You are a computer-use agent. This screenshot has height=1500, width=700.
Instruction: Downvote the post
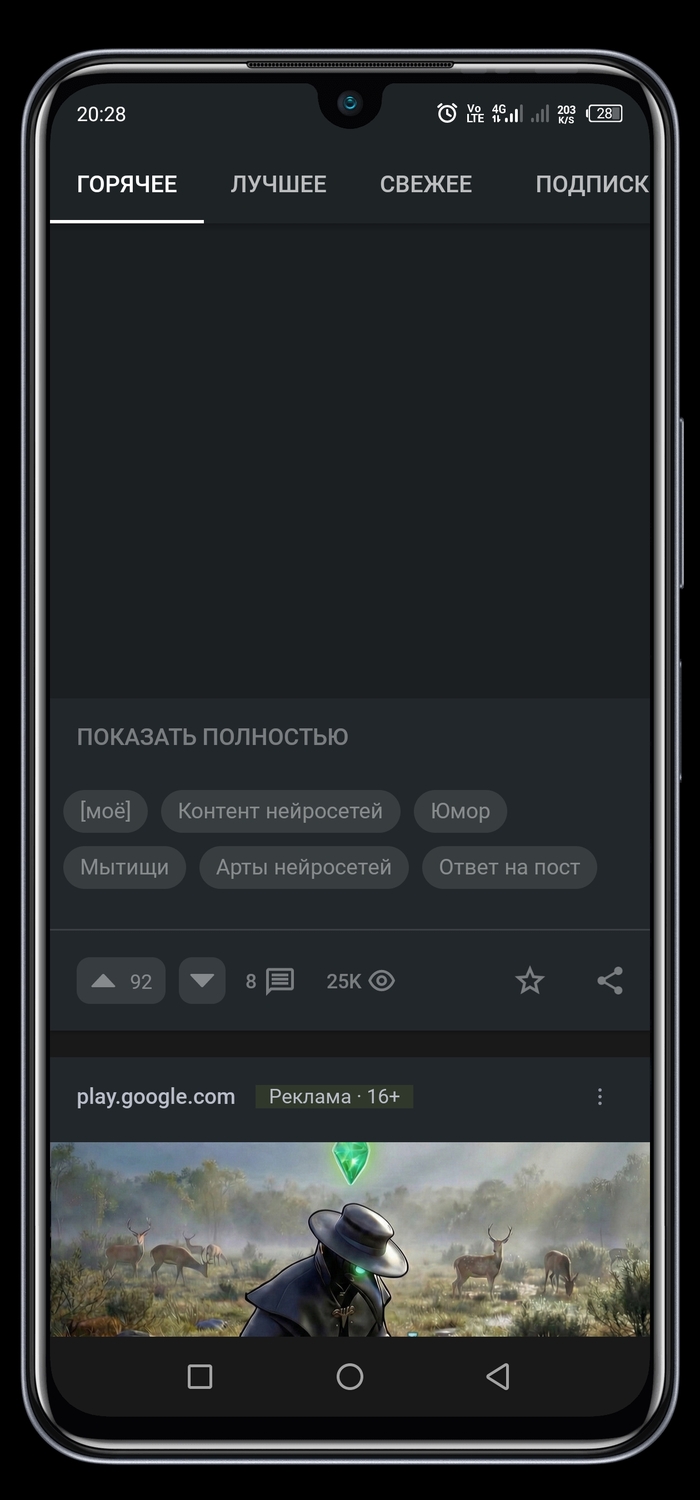(202, 981)
